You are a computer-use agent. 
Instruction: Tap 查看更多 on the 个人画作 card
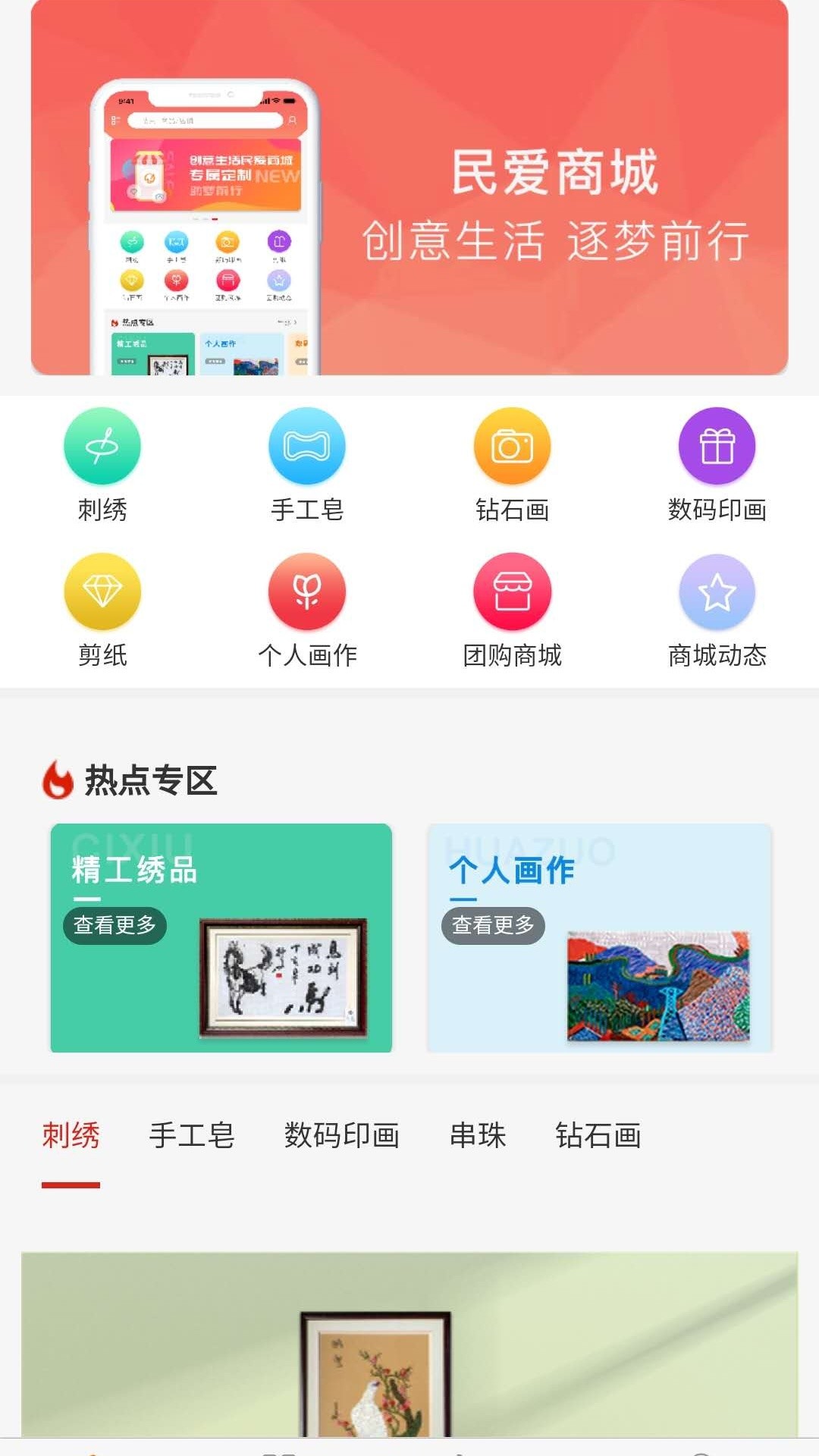click(x=493, y=925)
